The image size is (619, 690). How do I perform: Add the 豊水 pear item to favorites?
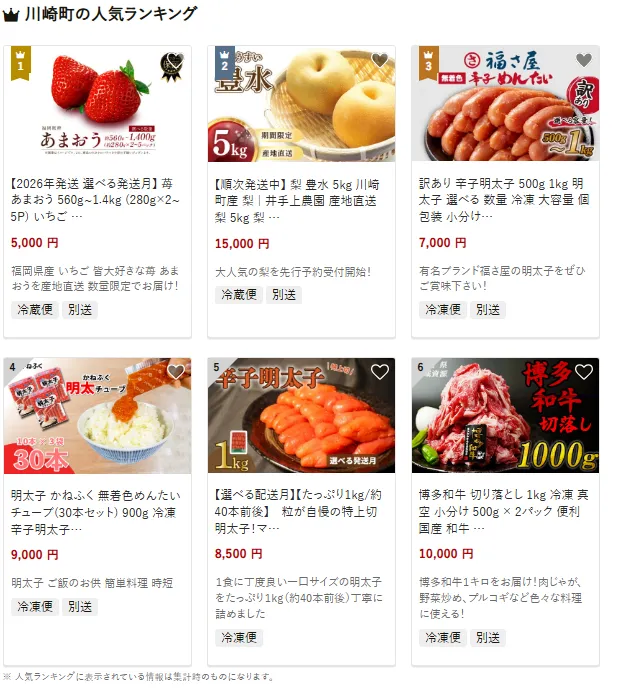point(379,60)
